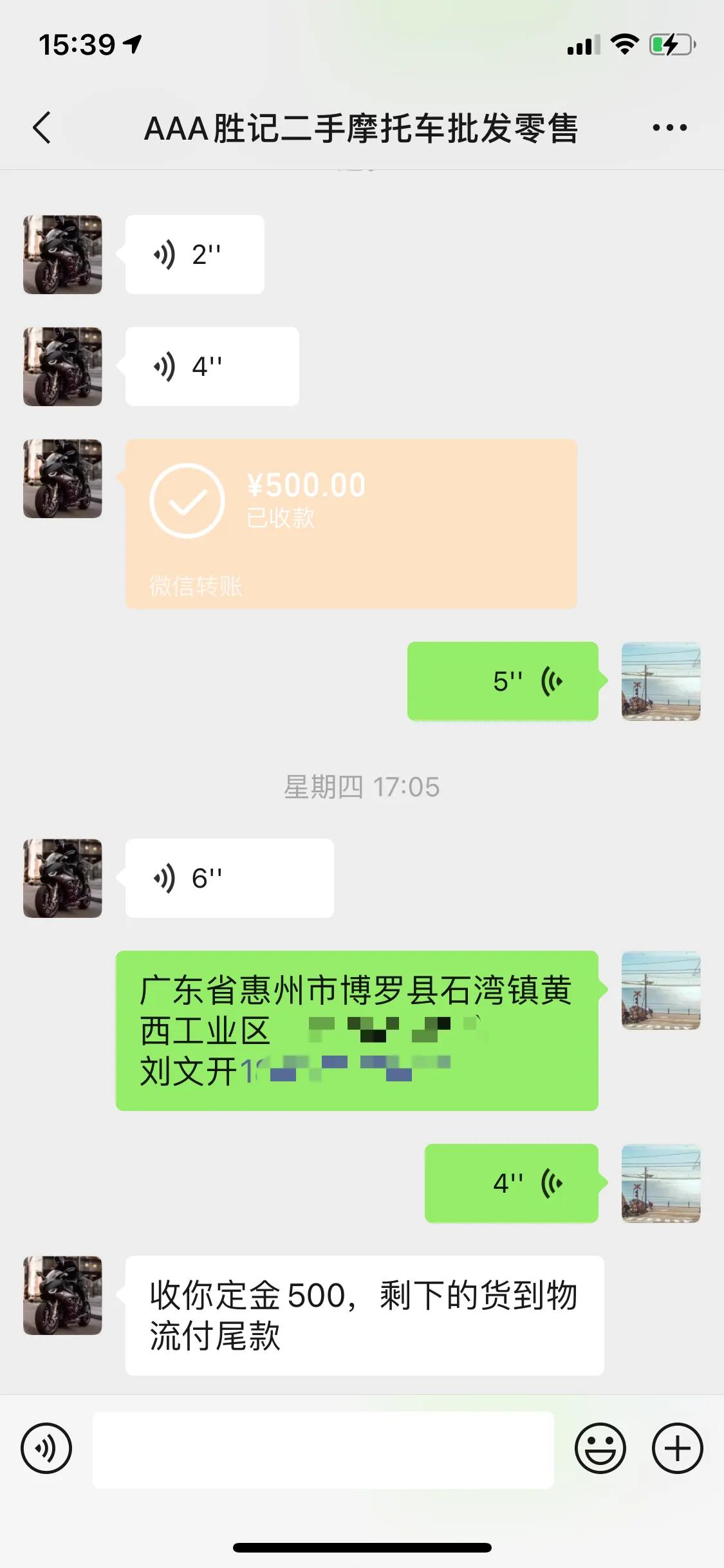Open the emoji sticker panel

point(600,1448)
